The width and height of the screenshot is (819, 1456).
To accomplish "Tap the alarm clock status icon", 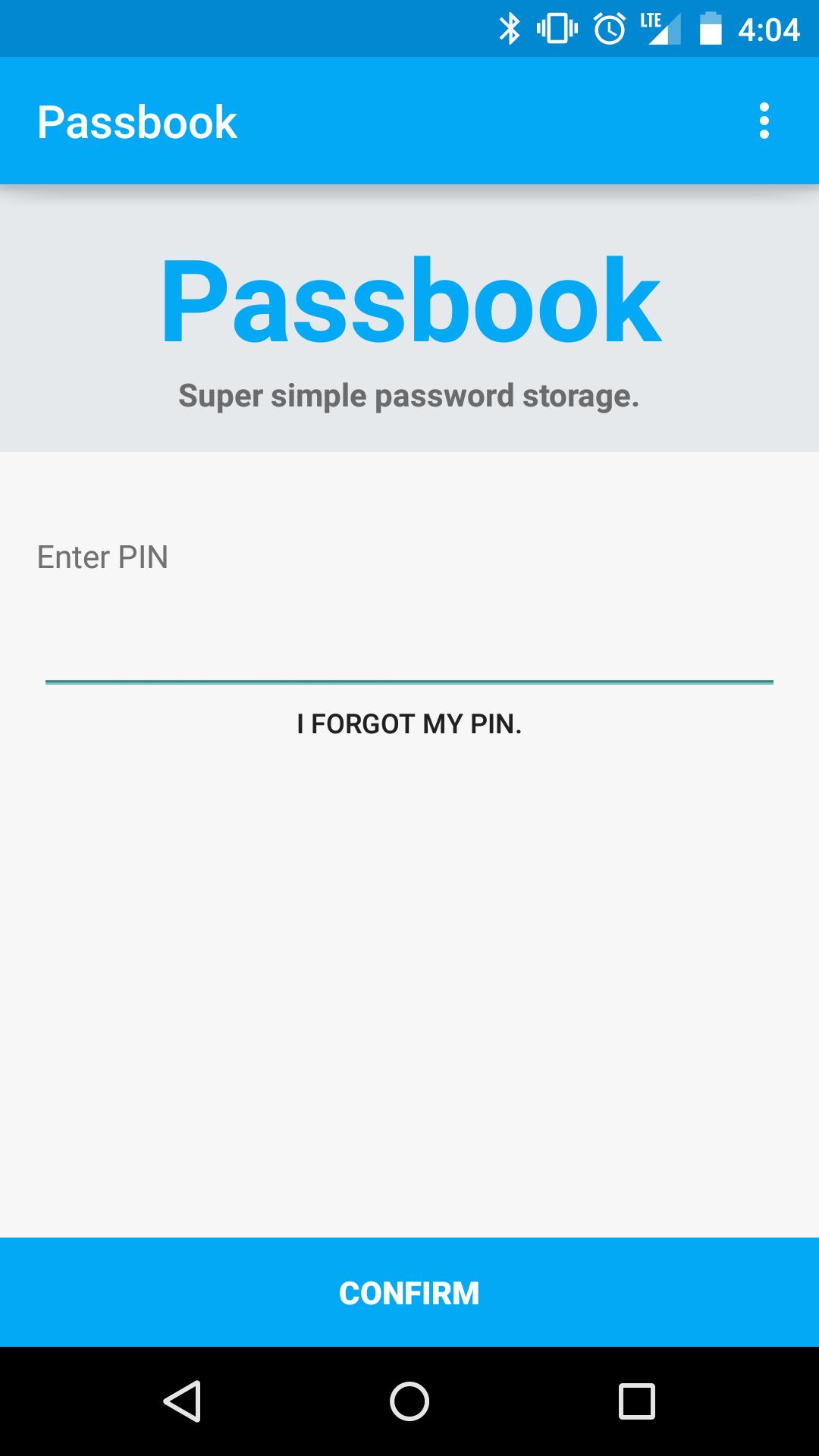I will click(x=607, y=27).
